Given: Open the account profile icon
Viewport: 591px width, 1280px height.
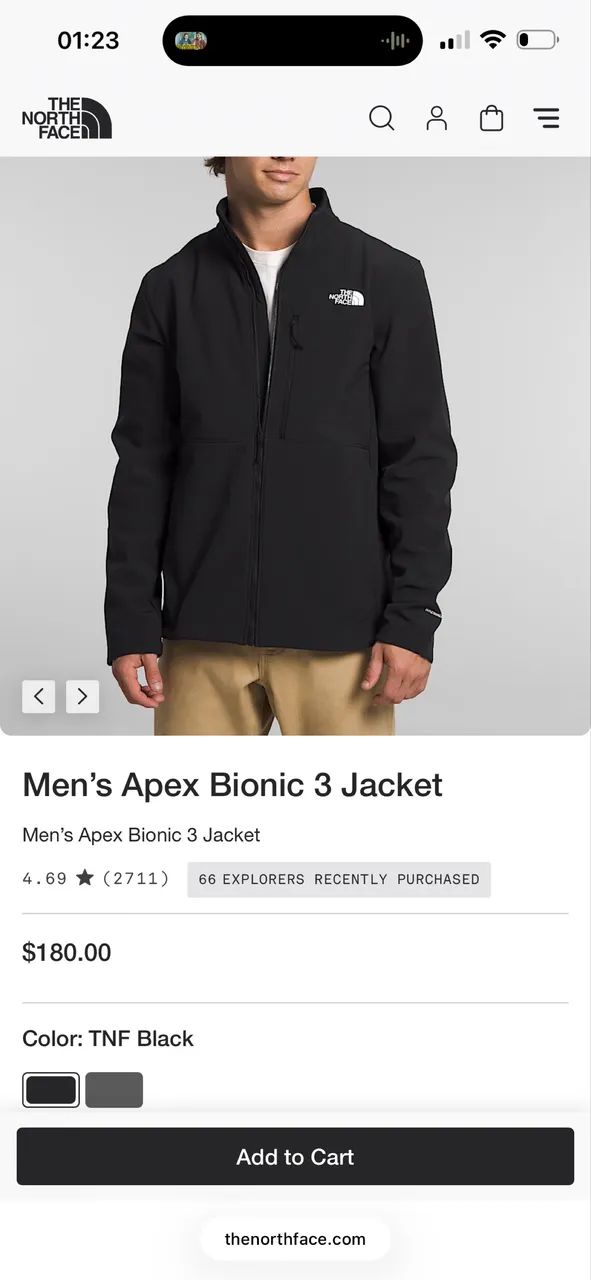Looking at the screenshot, I should (x=437, y=118).
